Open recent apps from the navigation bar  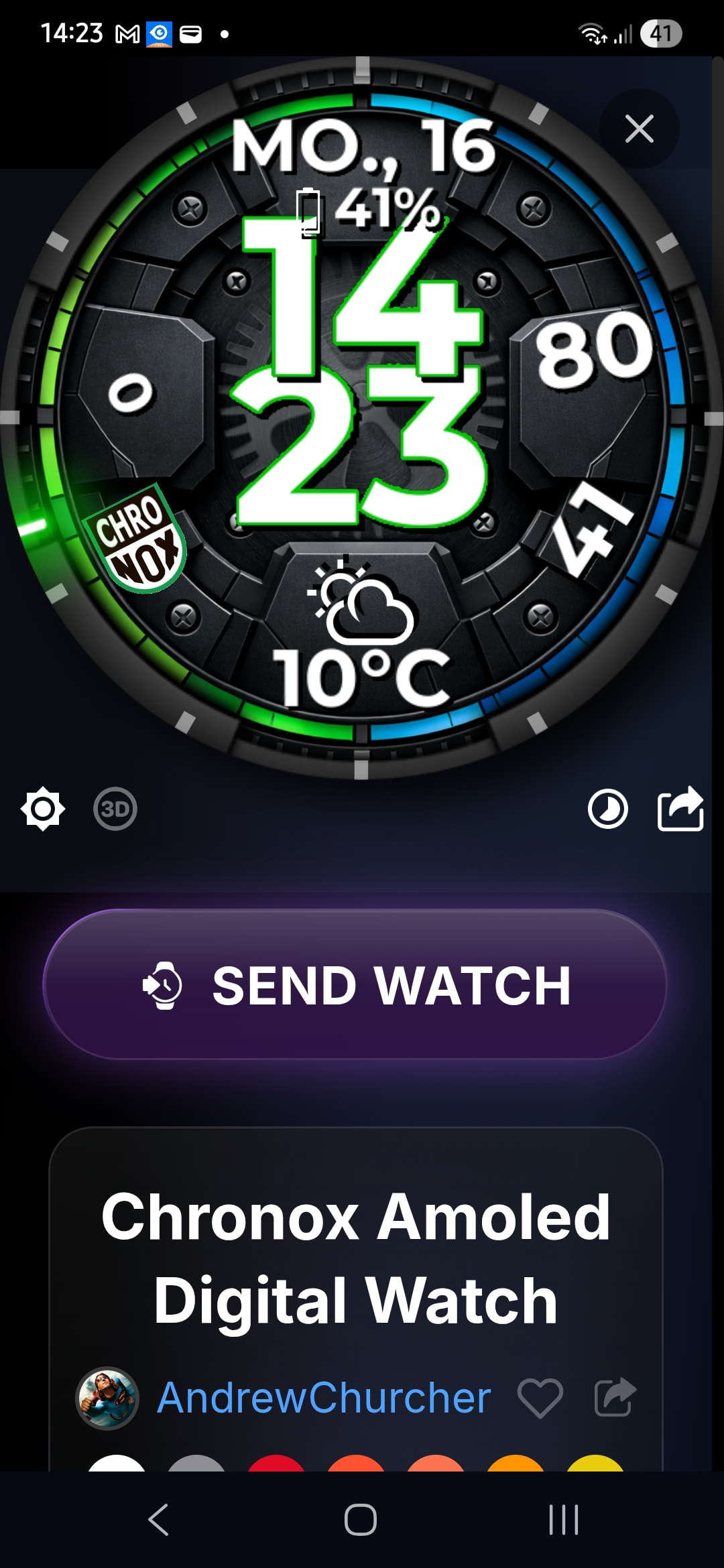[x=563, y=1519]
